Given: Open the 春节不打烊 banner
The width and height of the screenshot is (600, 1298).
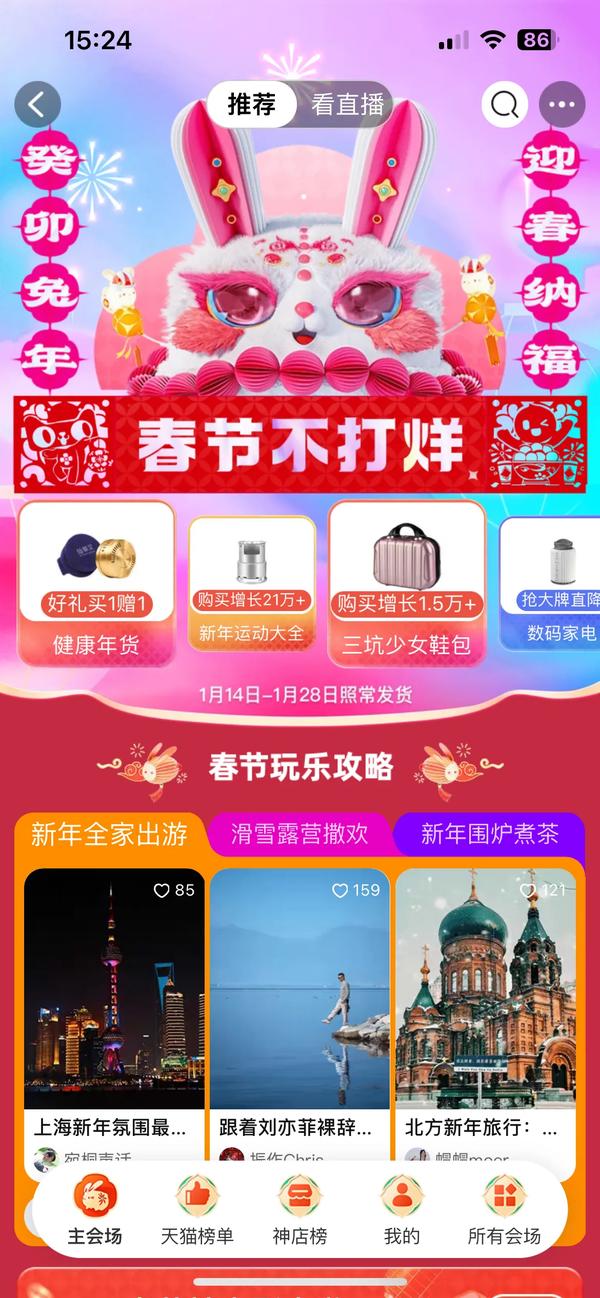Looking at the screenshot, I should point(300,443).
